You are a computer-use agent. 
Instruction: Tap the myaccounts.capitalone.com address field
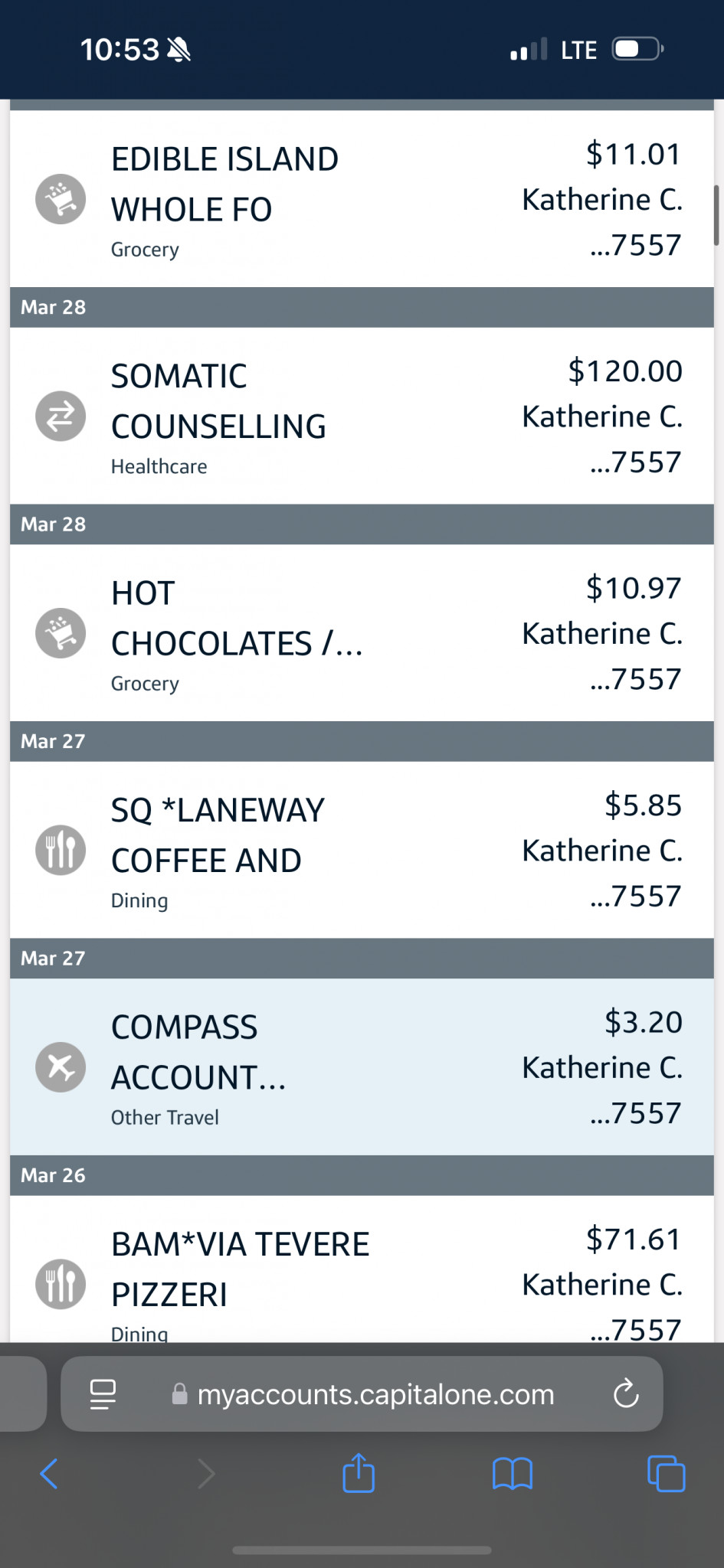point(362,1394)
